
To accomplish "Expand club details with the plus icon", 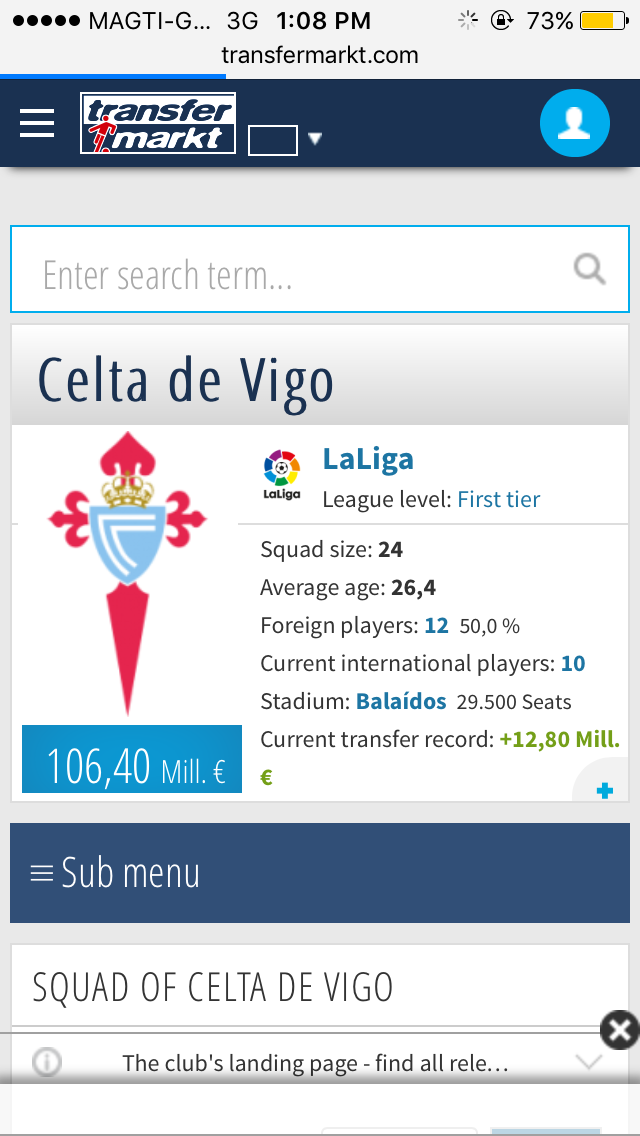I will 604,791.
